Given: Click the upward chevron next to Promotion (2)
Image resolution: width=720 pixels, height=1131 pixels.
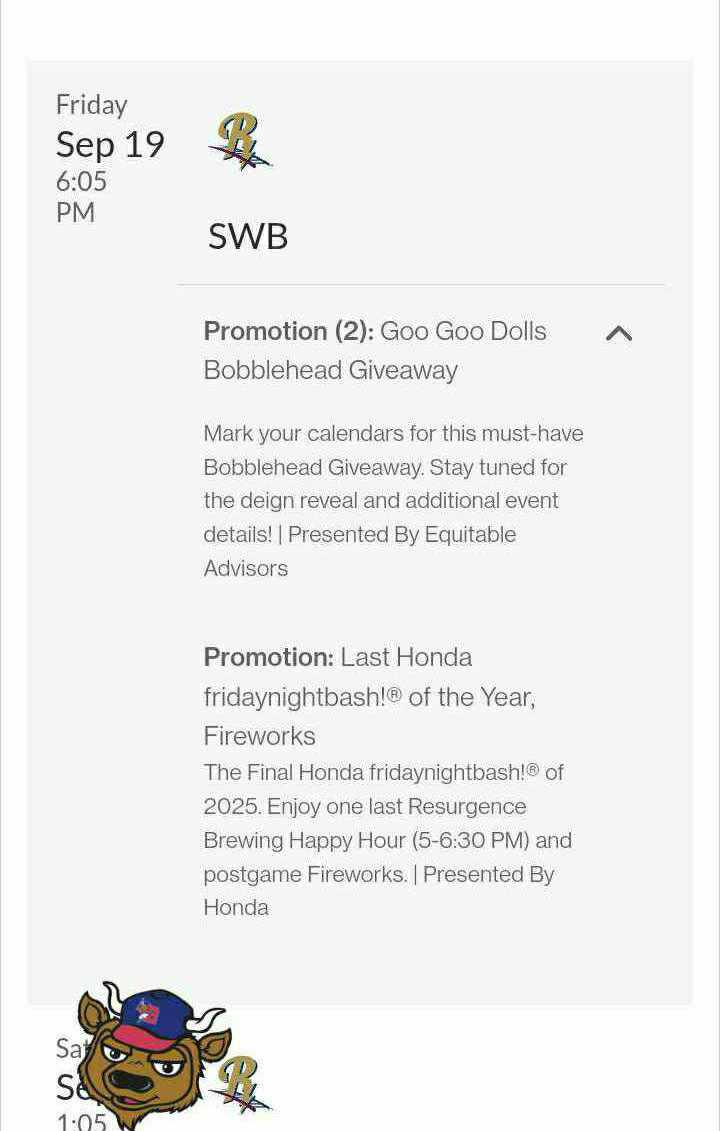Looking at the screenshot, I should pos(619,333).
